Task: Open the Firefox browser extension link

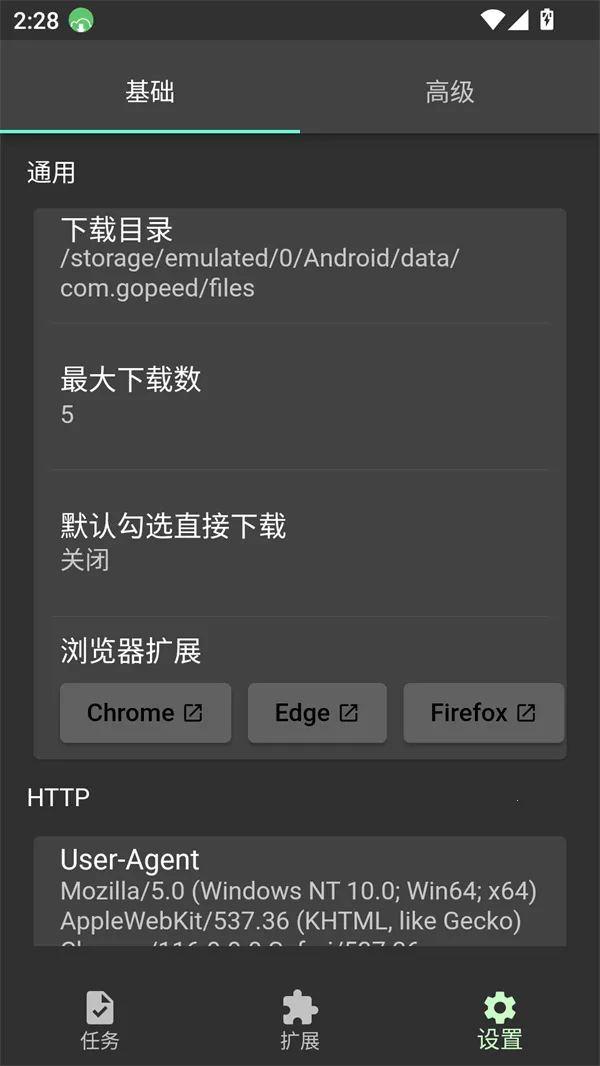Action: pyautogui.click(x=483, y=713)
